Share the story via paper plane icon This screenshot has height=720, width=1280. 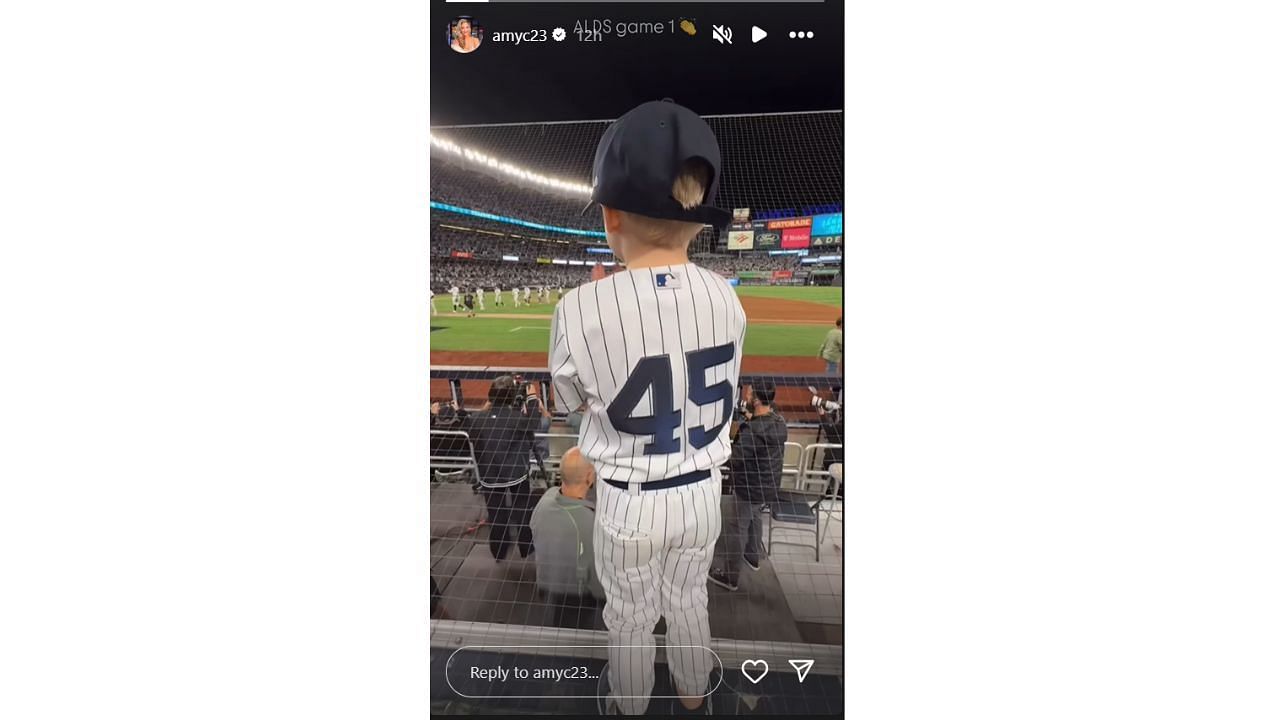click(801, 671)
